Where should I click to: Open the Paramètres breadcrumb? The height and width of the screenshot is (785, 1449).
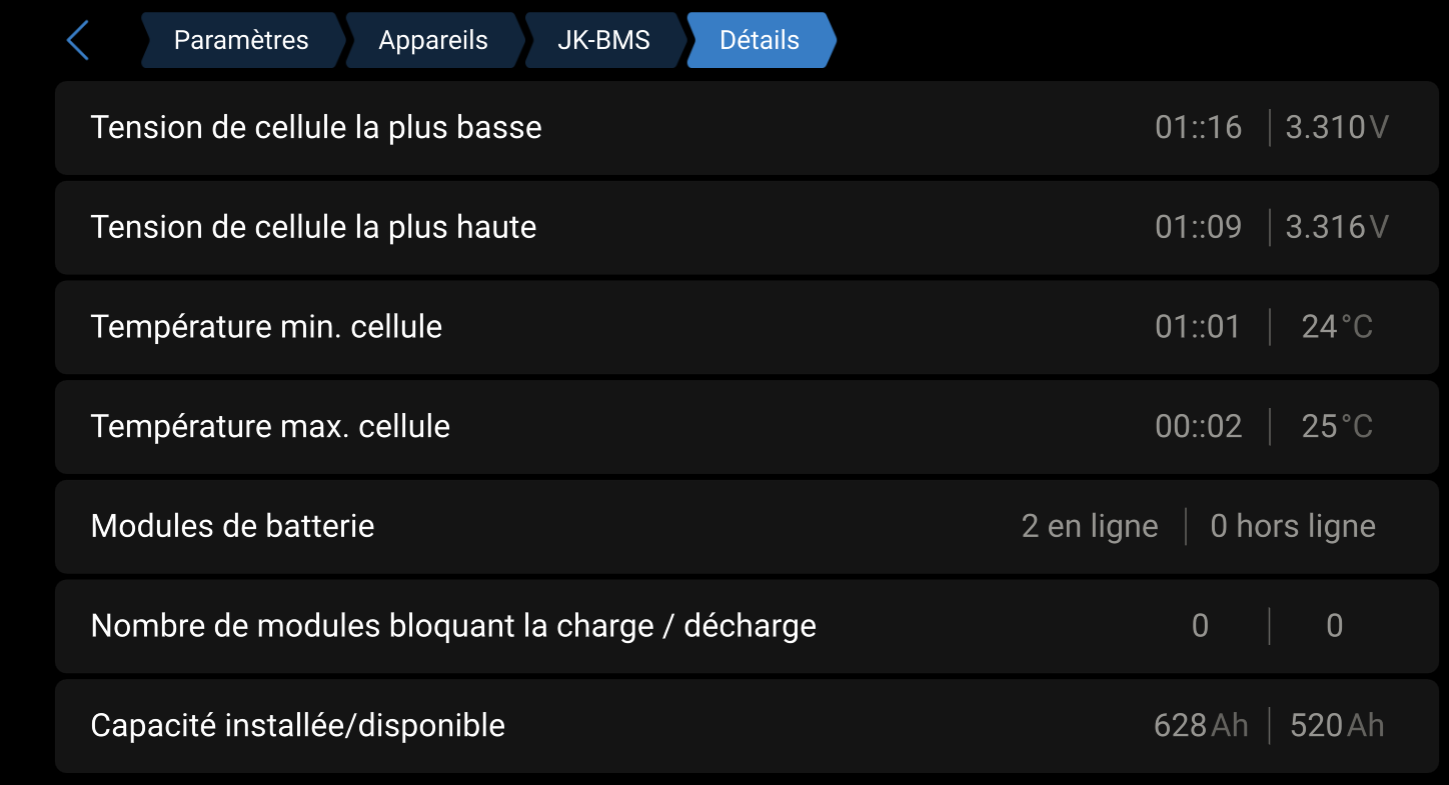(x=241, y=40)
